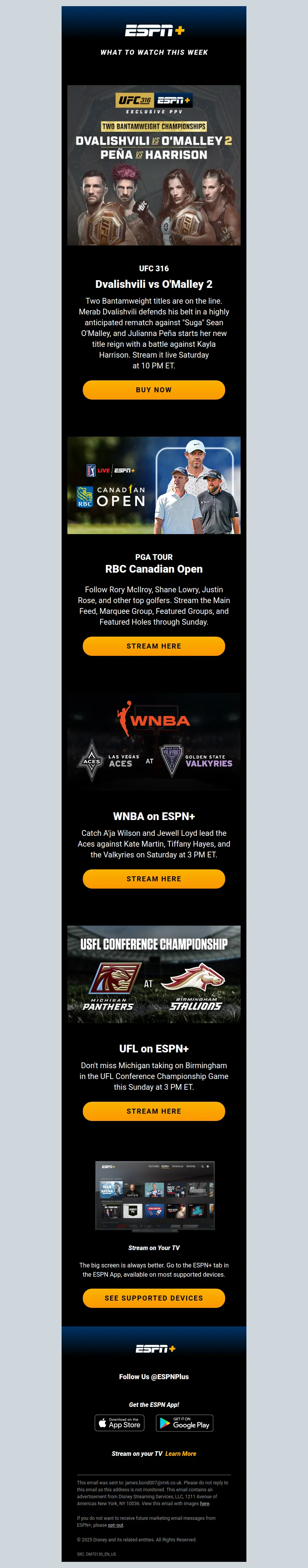
Task: Open the UFC 316 fight banner
Action: [153, 165]
